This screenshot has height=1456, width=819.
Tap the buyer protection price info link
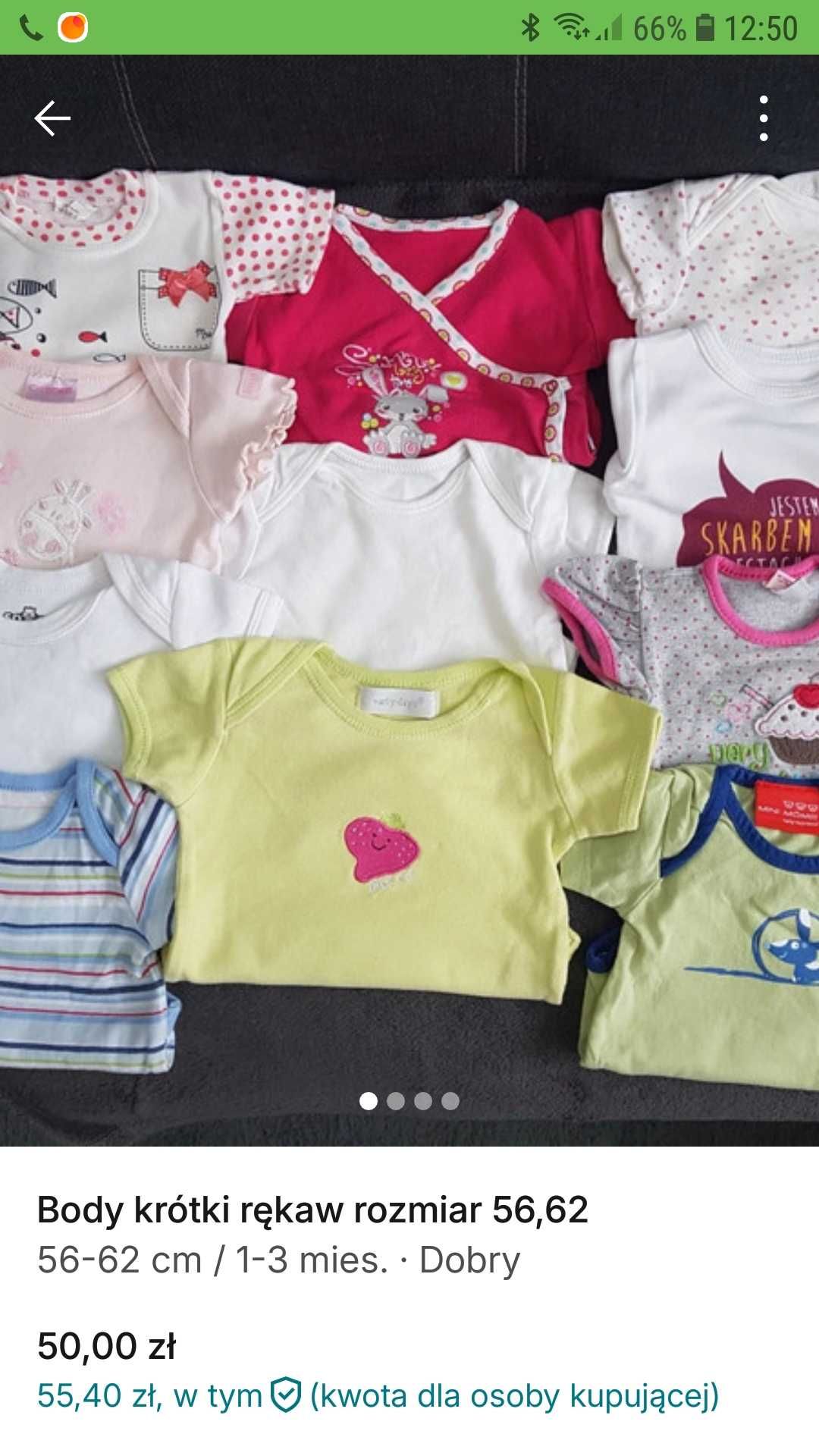point(378,1396)
